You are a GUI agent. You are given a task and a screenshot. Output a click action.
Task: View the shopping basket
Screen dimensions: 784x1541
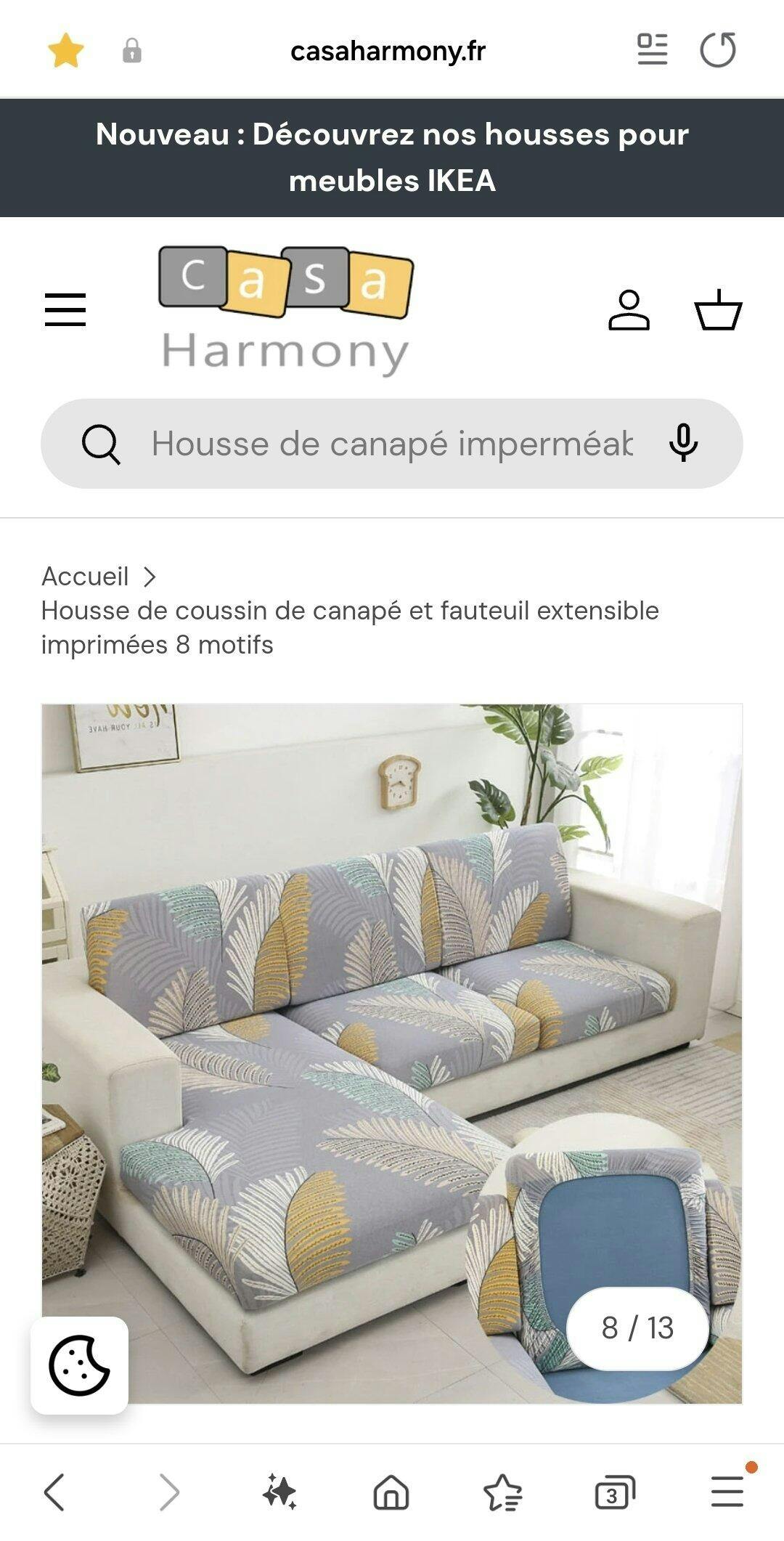coord(719,310)
